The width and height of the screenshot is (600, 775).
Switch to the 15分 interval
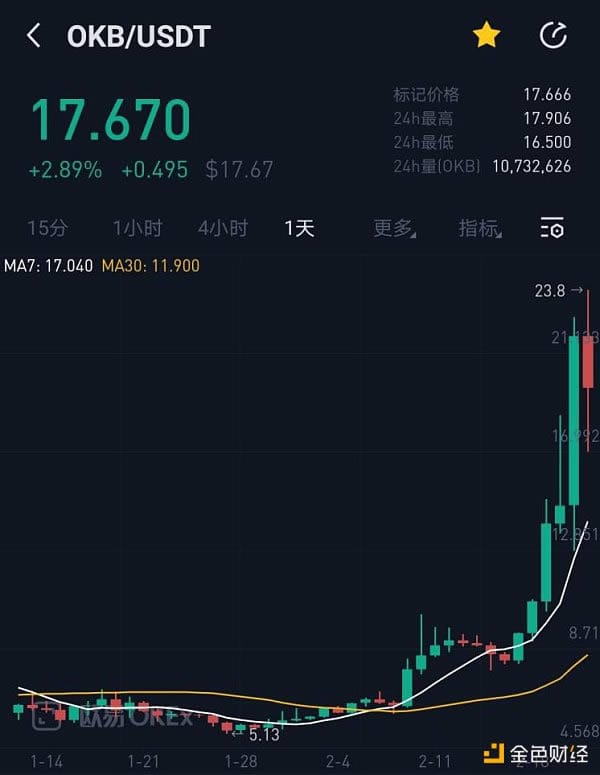[47, 228]
